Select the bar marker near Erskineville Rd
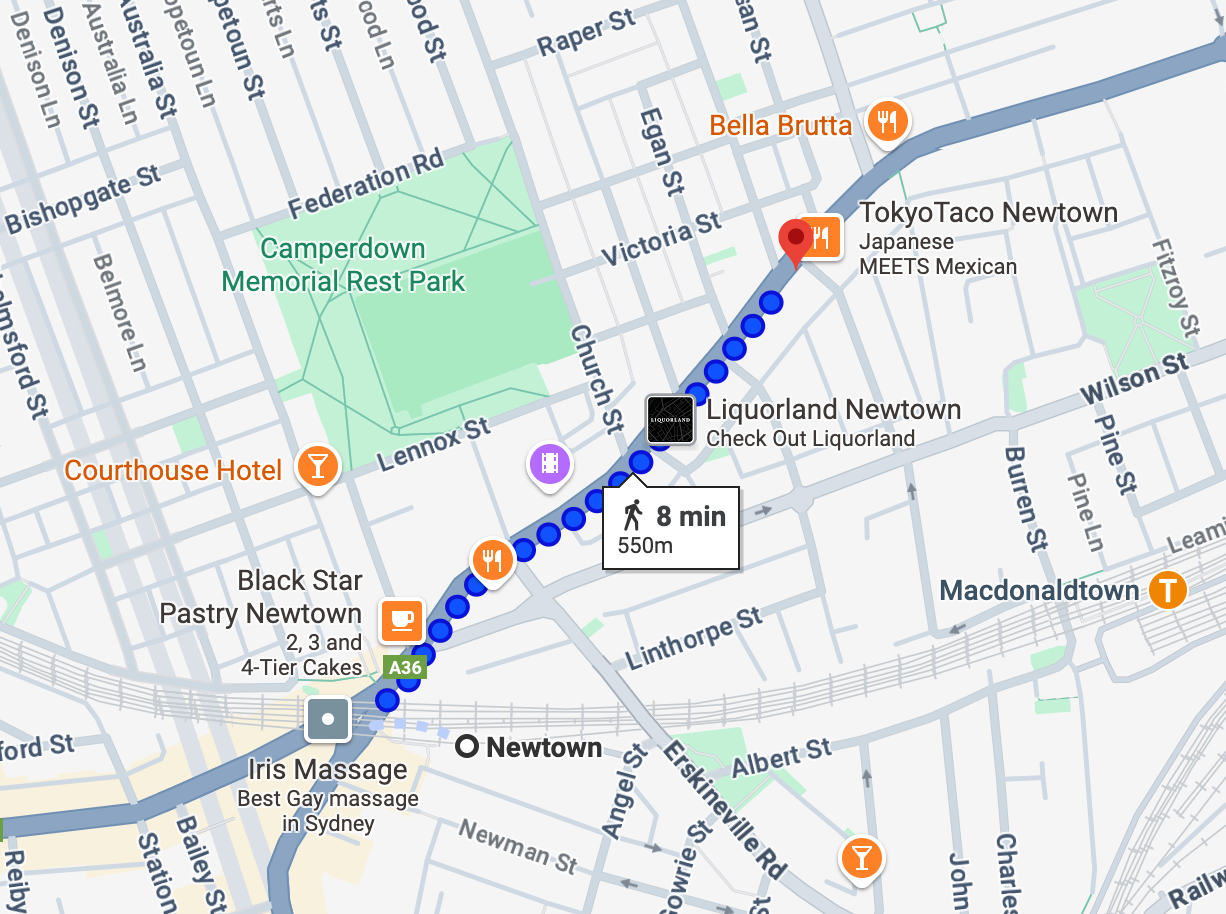The width and height of the screenshot is (1226, 914). click(861, 857)
